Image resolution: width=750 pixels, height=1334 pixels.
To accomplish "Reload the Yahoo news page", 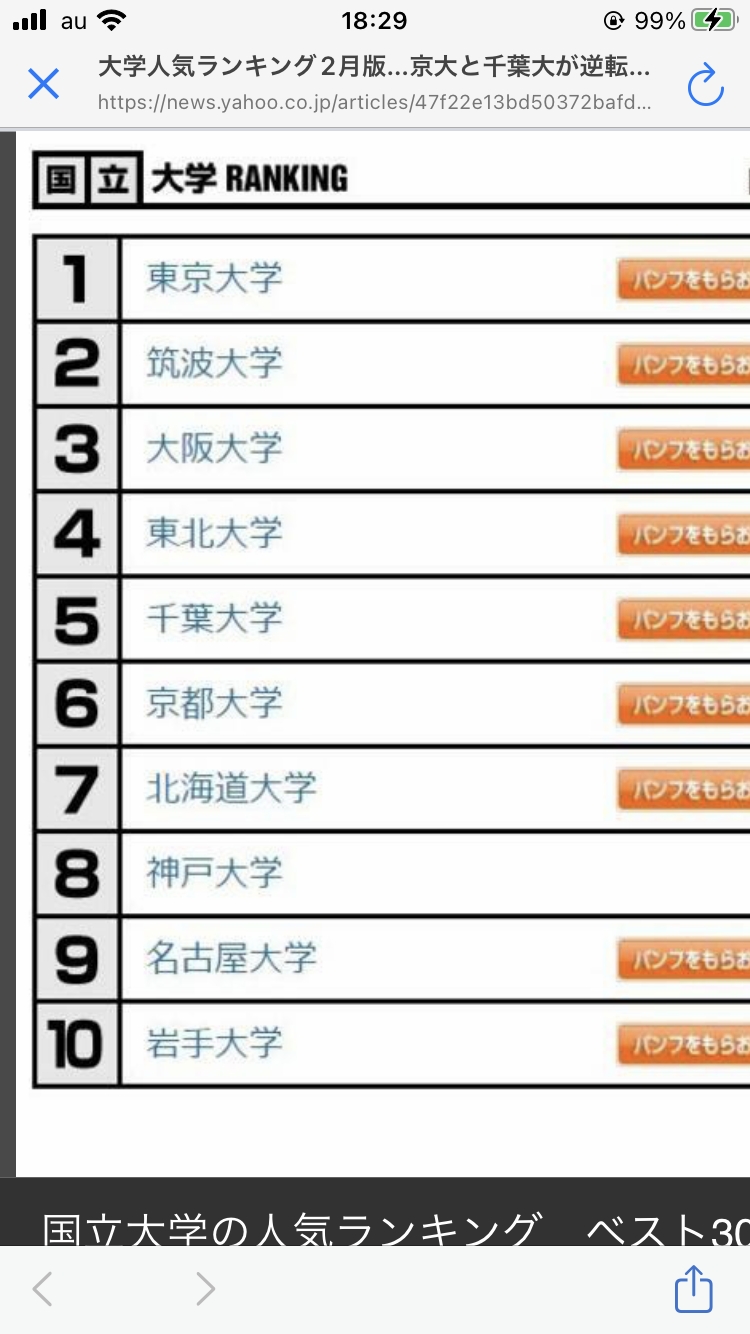I will [x=706, y=85].
